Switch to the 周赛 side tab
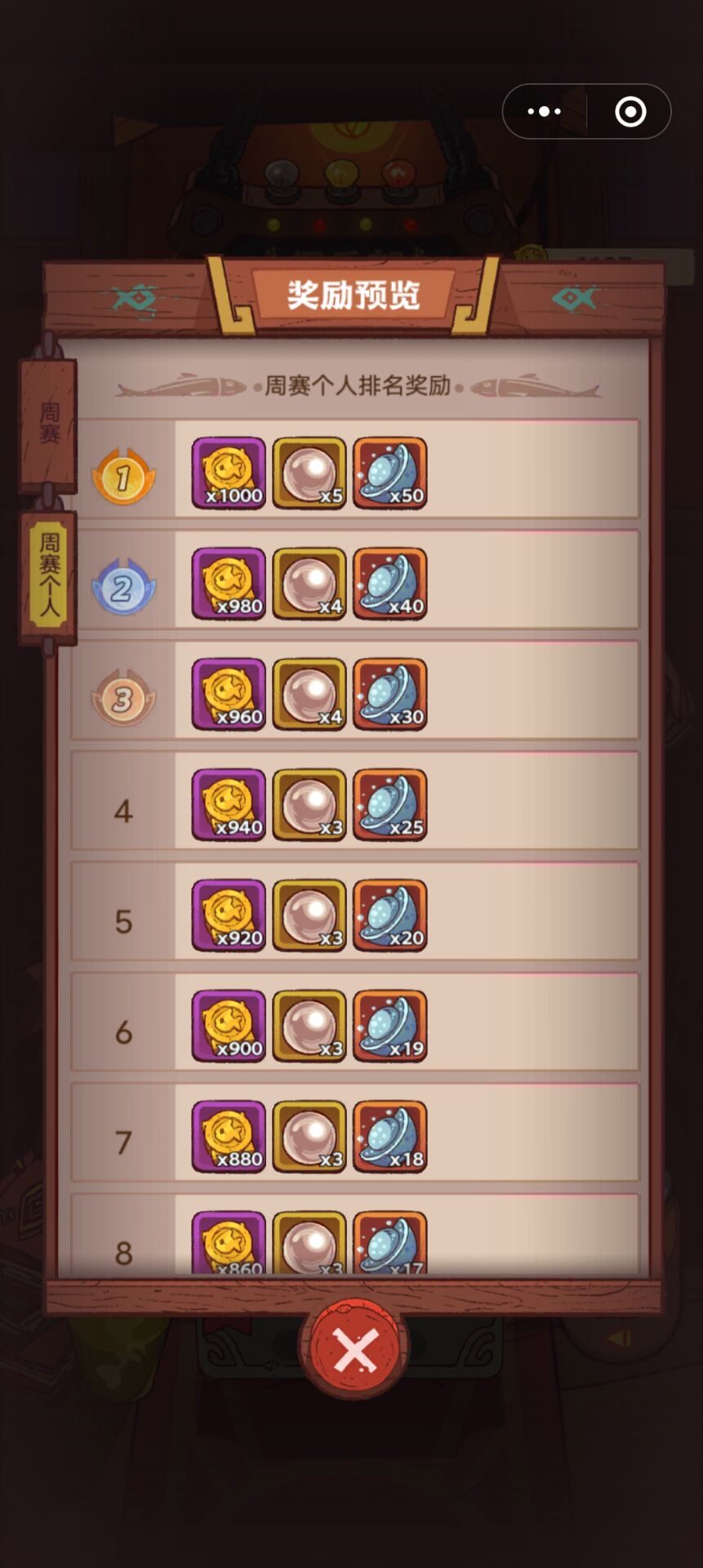This screenshot has width=703, height=1568. pos(49,423)
